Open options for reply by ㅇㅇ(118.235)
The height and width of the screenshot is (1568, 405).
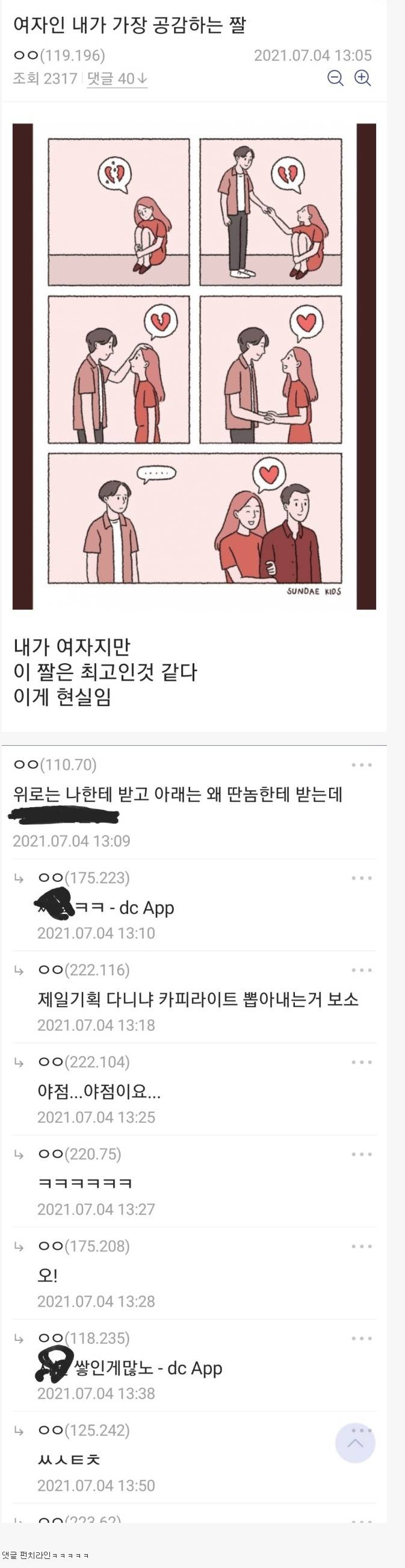click(x=361, y=1338)
